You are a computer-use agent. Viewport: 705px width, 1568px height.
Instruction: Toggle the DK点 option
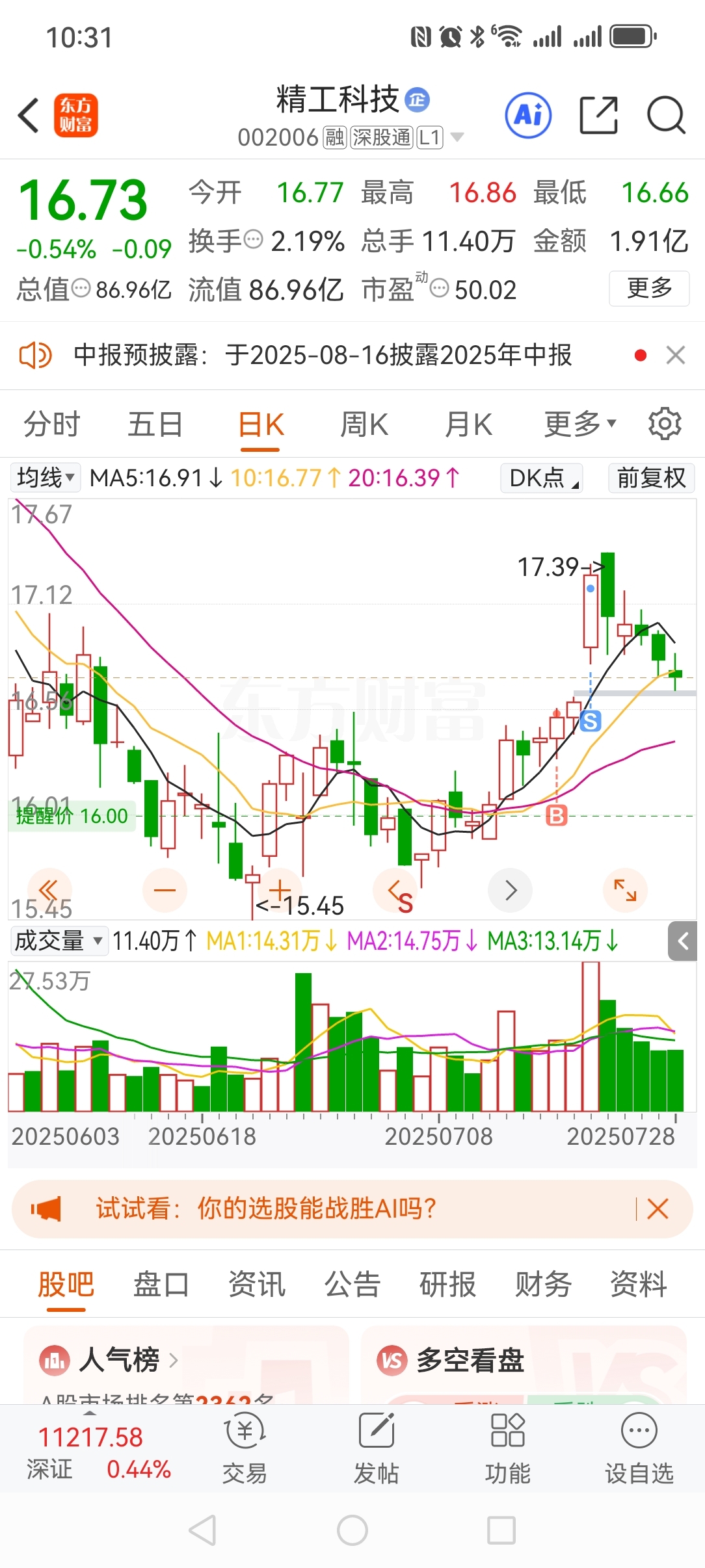point(542,478)
